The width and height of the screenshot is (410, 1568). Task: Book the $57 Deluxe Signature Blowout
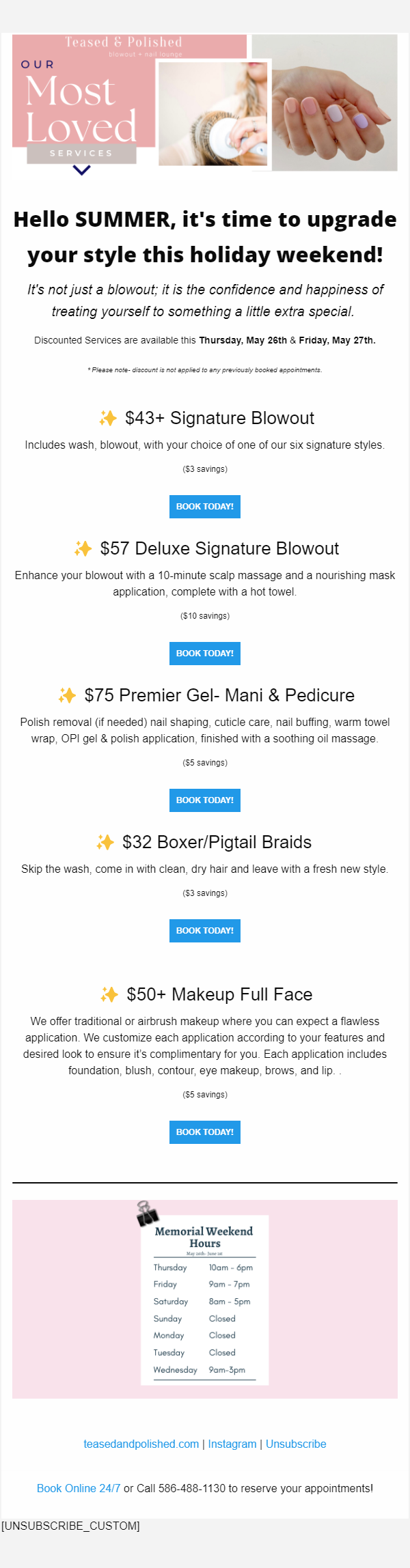click(204, 654)
